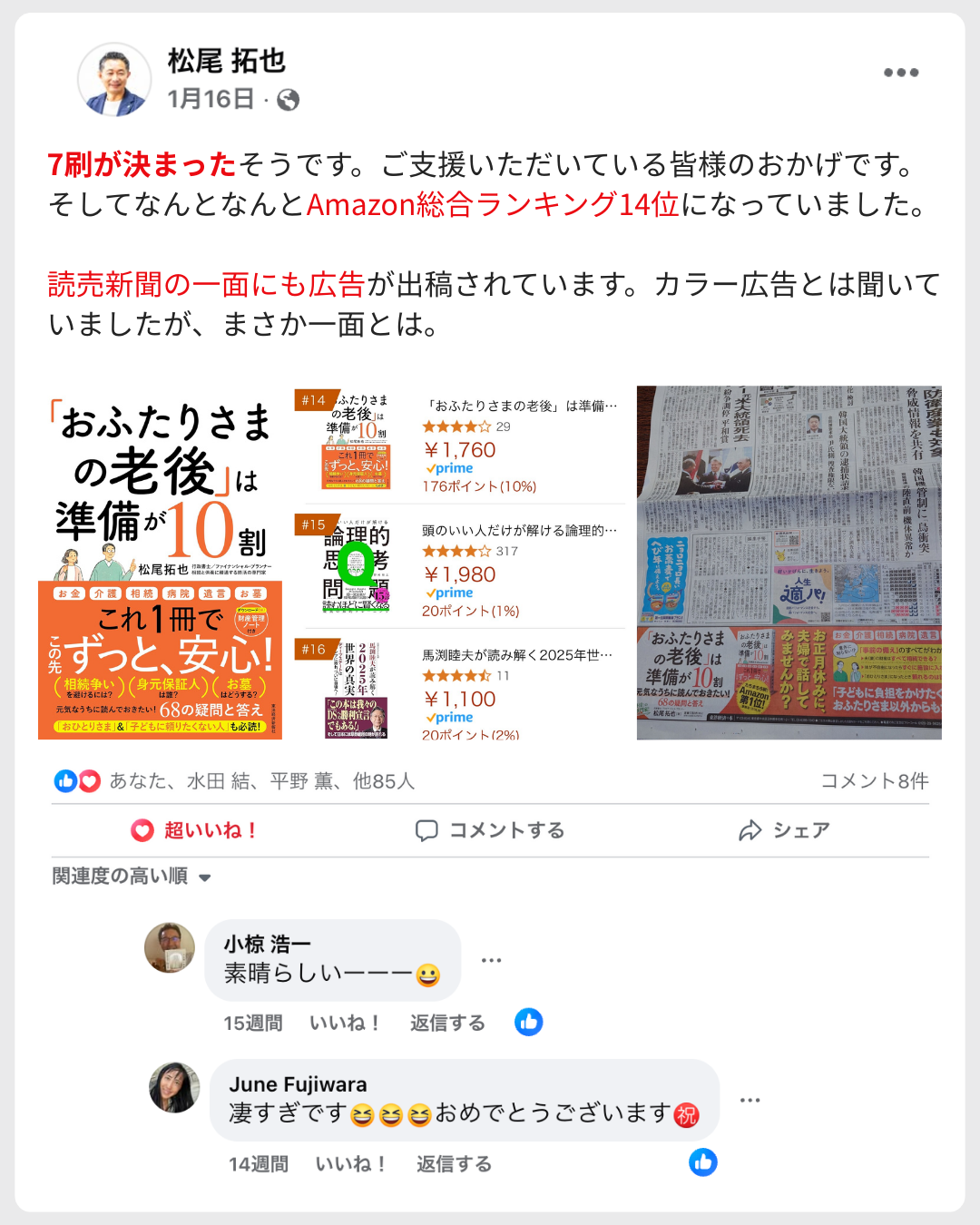View the Amazon ranking screenshot image

pyautogui.click(x=461, y=563)
